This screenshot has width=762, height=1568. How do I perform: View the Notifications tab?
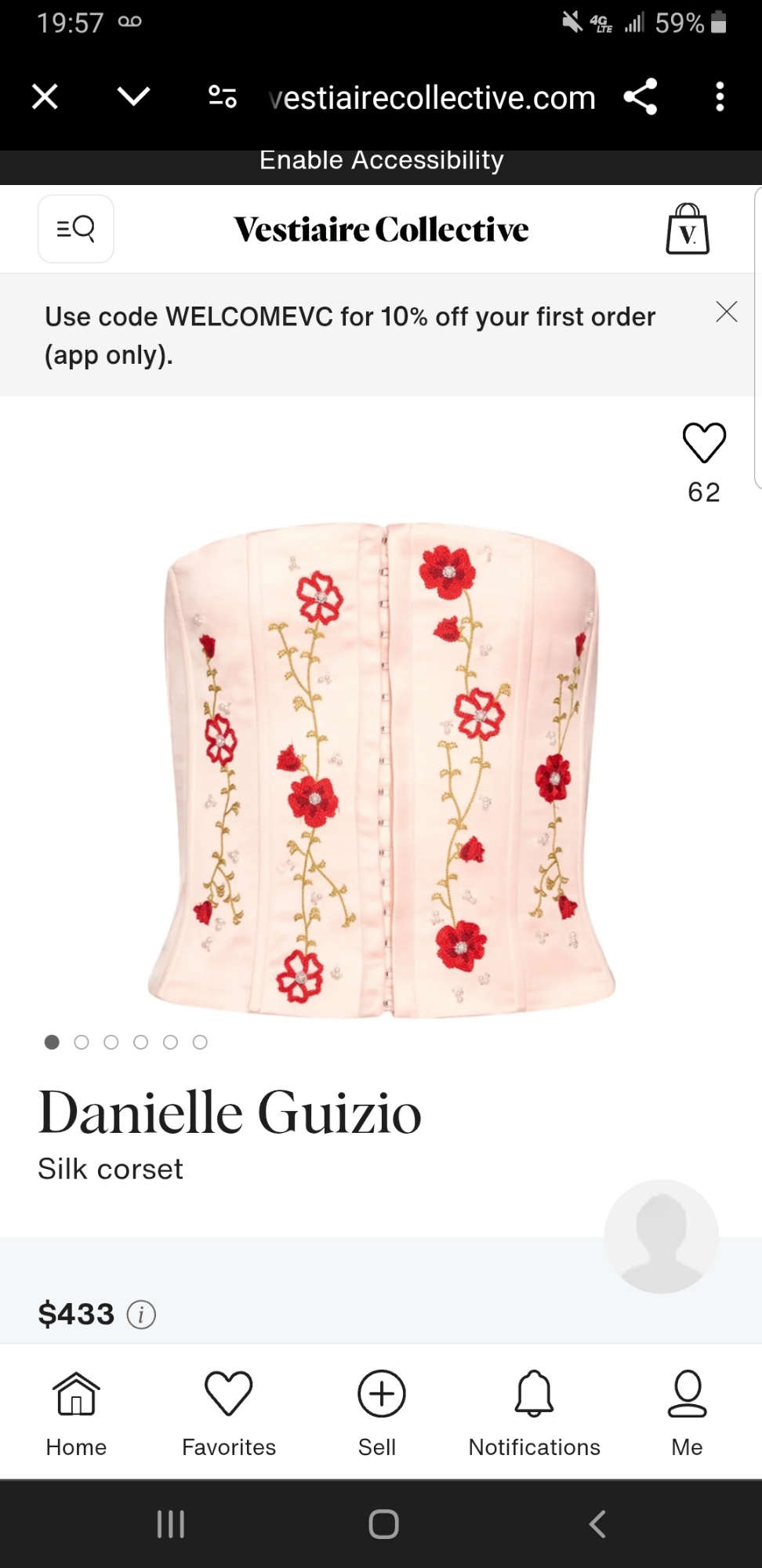[534, 1414]
